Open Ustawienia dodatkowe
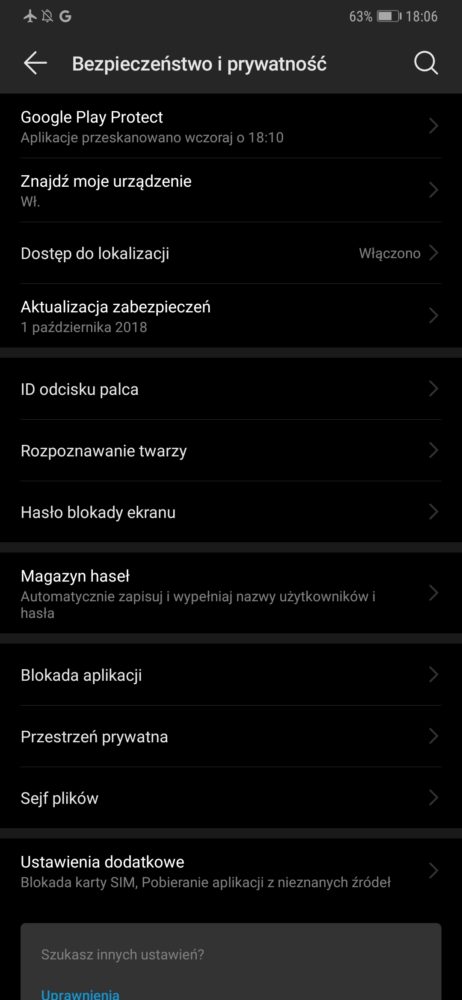This screenshot has height=1000, width=462. (231, 871)
